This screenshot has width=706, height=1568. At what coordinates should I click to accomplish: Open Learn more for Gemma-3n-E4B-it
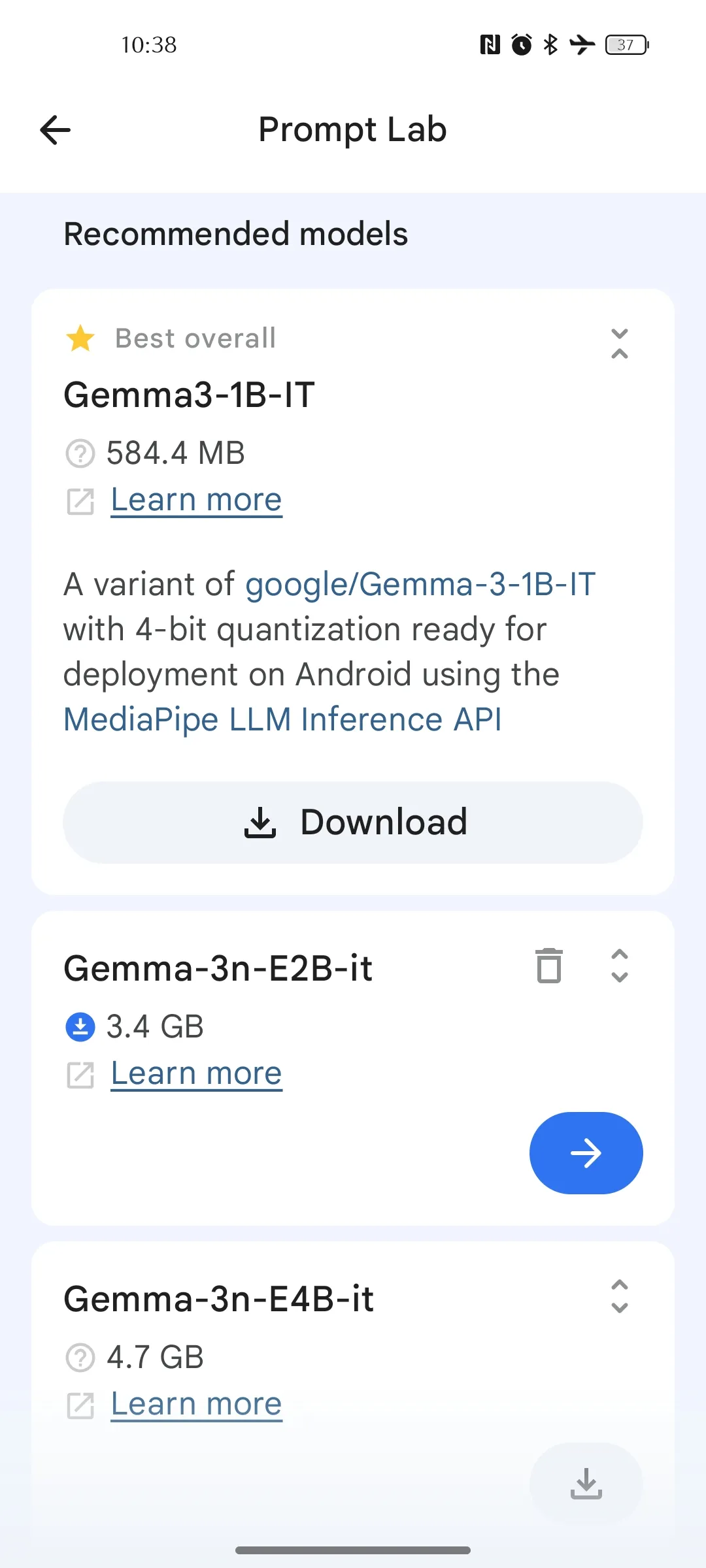tap(196, 1405)
